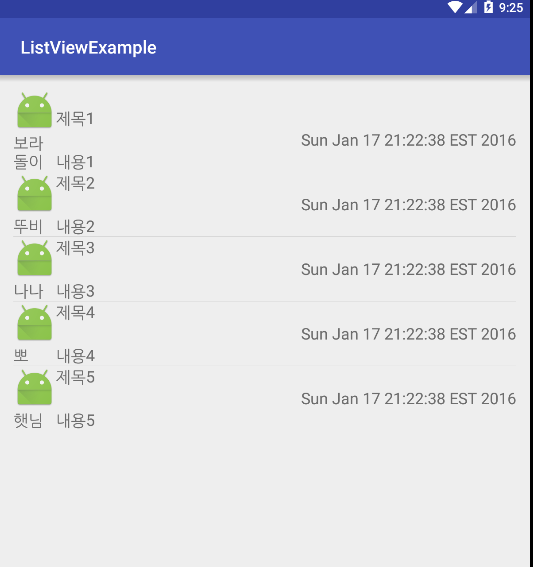Screen dimensions: 533x567
Task: Tap the 제목3 item by 나나
Action: point(265,269)
